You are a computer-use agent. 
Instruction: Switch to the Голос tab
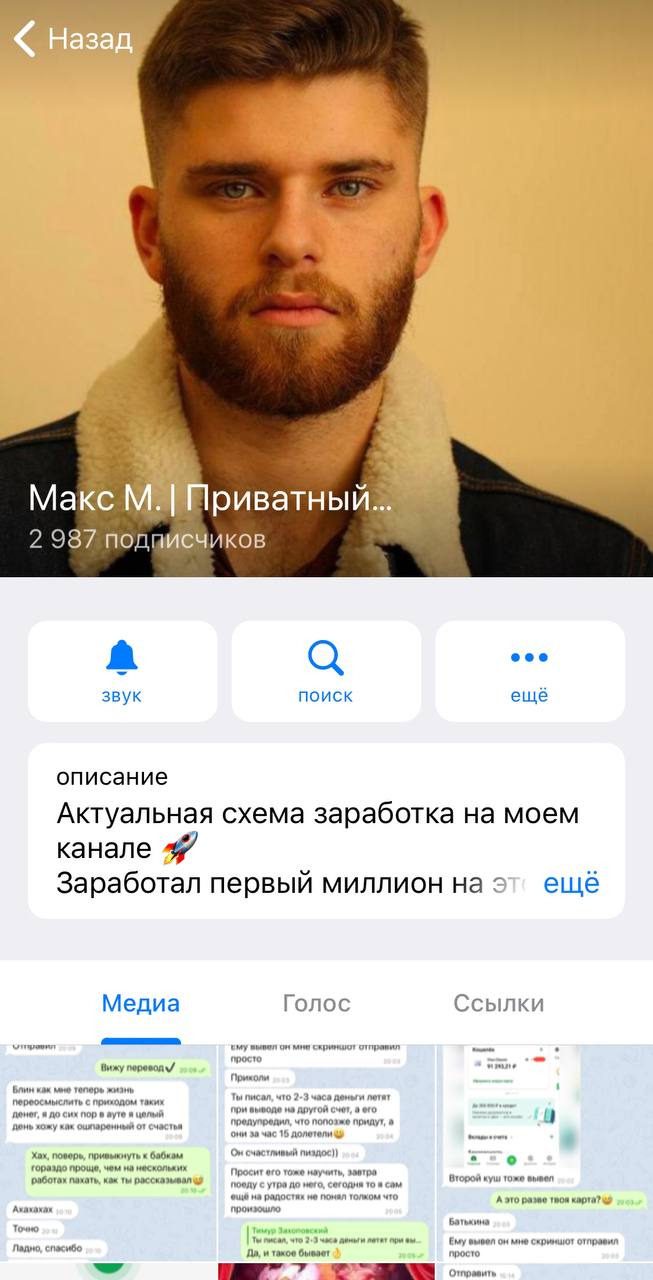(317, 1004)
